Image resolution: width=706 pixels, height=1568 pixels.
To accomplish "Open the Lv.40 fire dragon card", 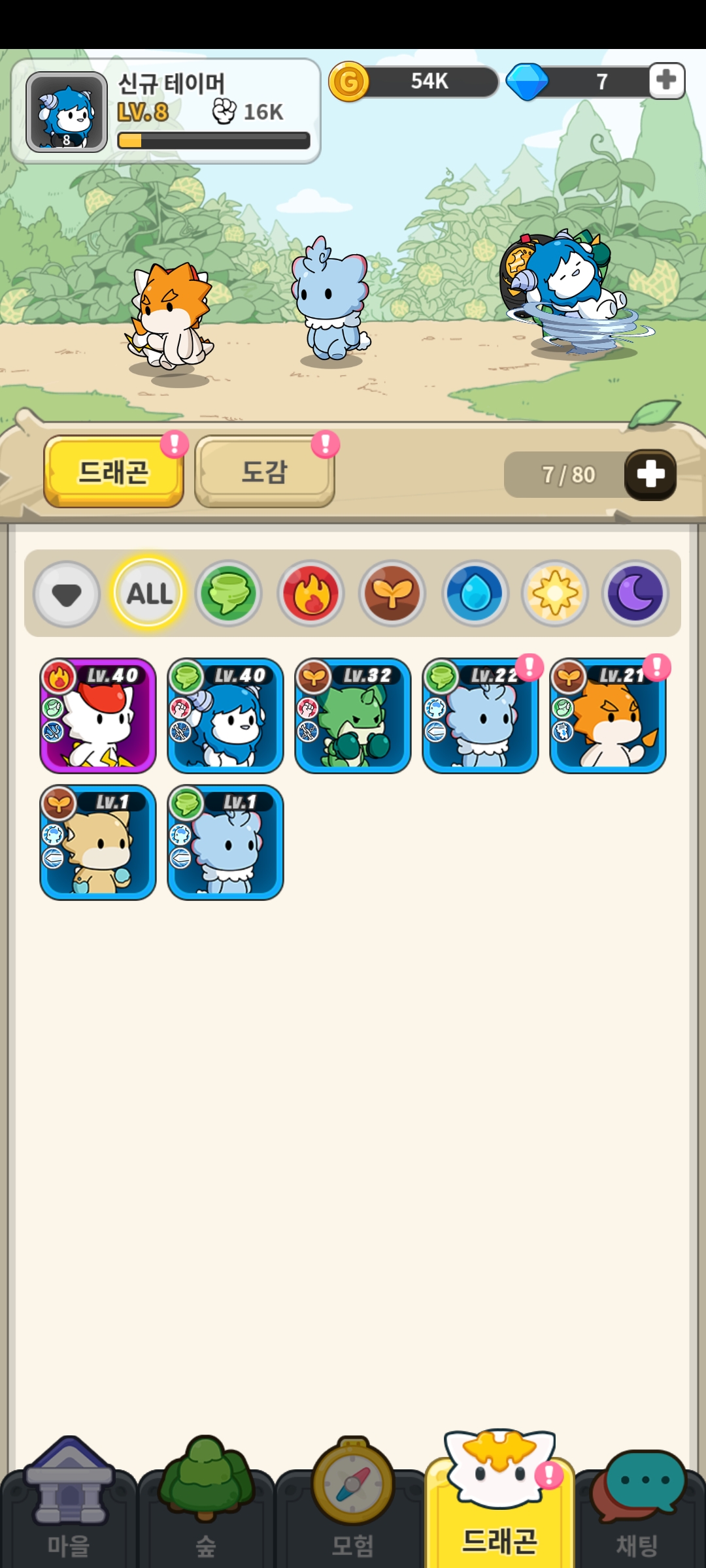I will [x=98, y=716].
